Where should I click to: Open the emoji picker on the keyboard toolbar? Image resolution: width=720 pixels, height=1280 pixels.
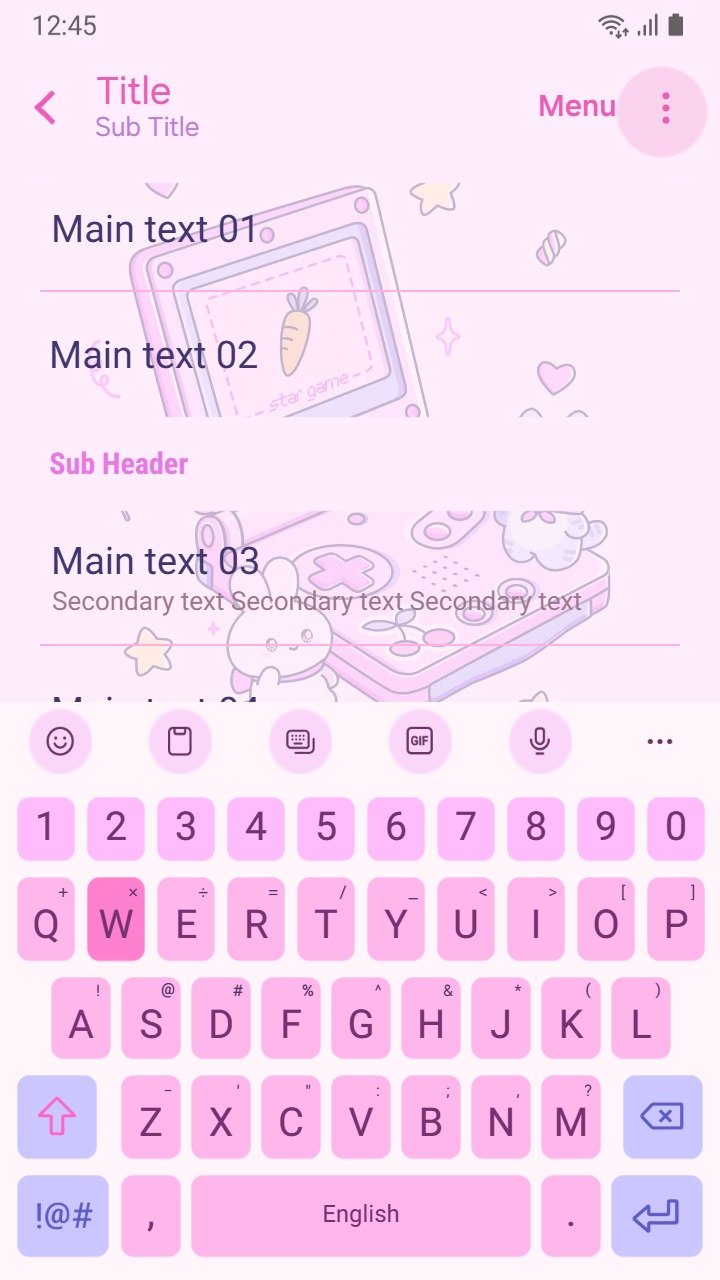click(60, 741)
